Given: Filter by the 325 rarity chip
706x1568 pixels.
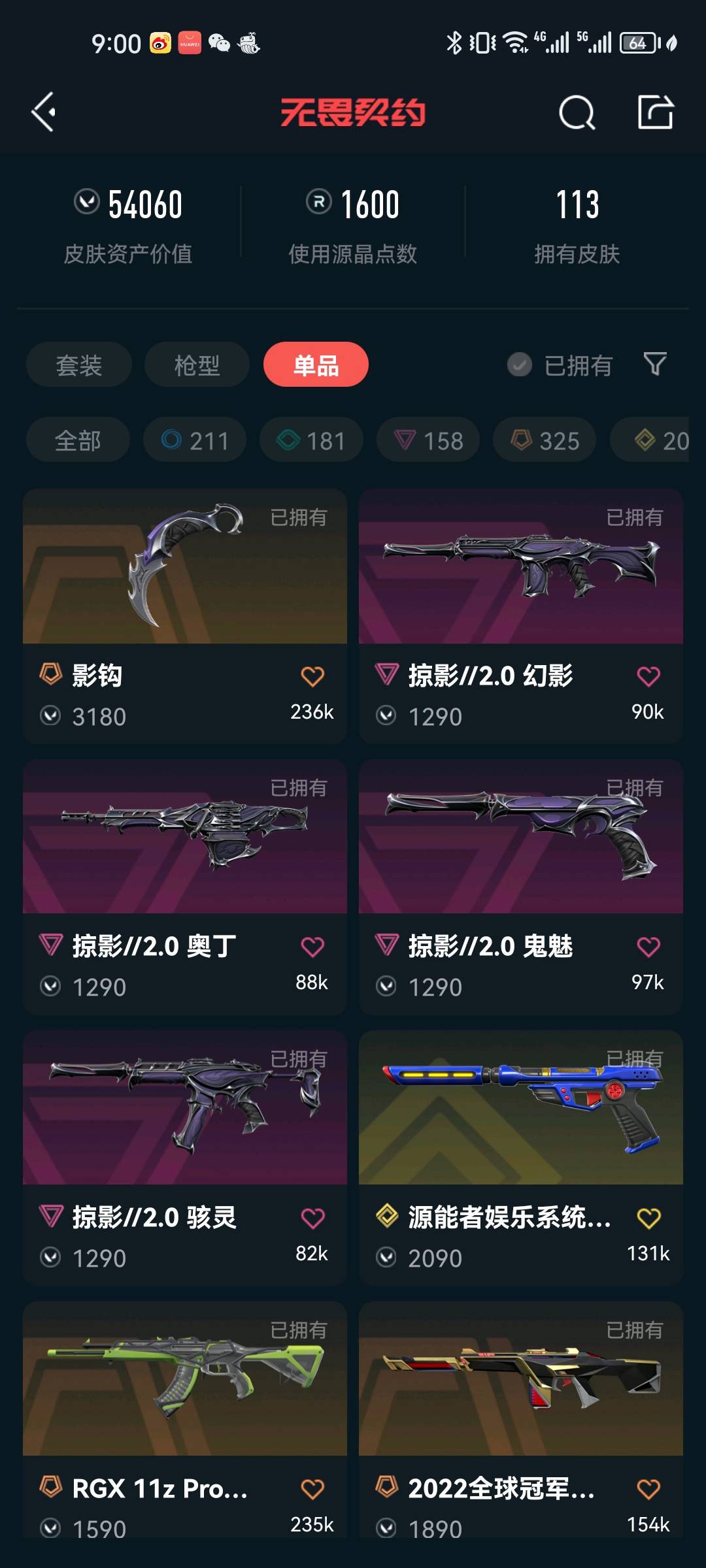Looking at the screenshot, I should [545, 440].
